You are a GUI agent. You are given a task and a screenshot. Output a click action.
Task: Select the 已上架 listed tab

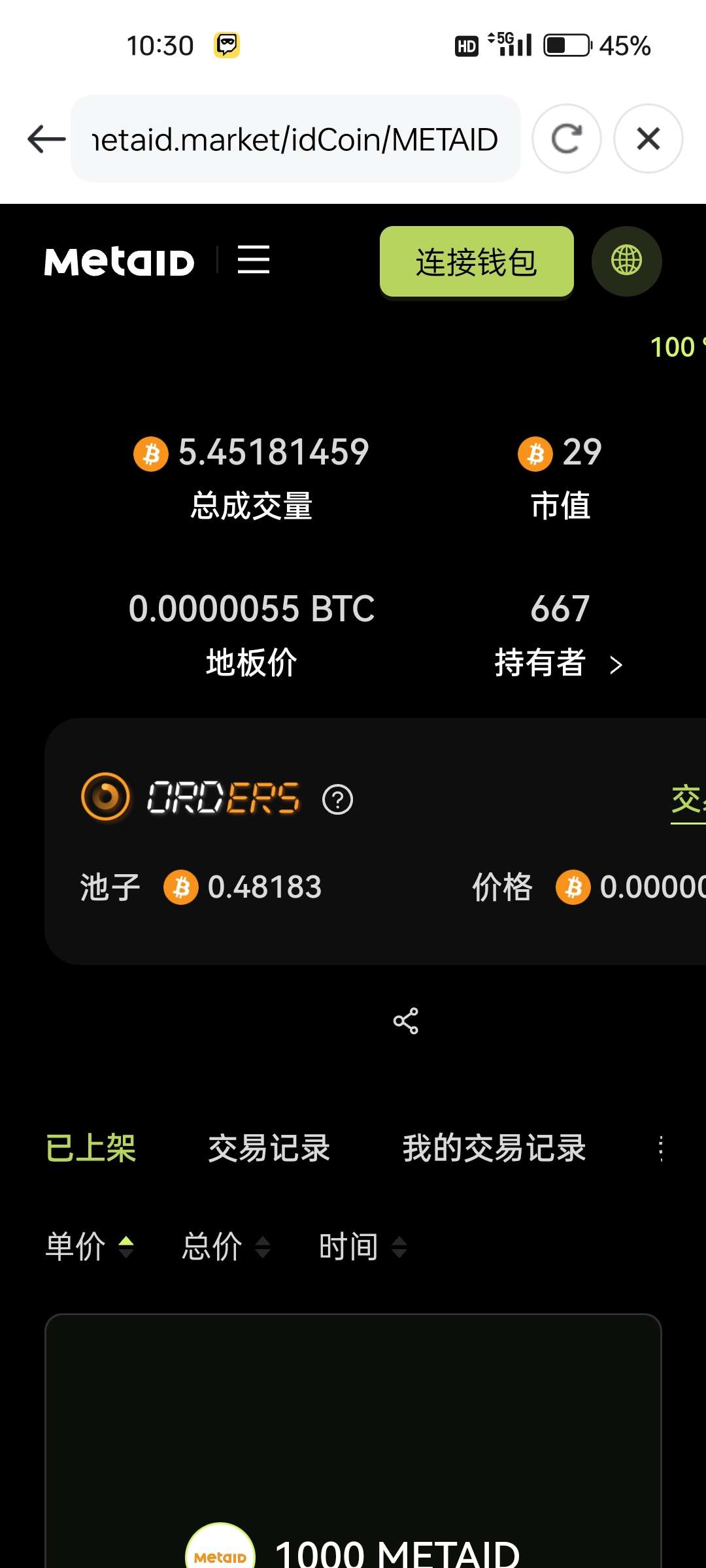91,1149
